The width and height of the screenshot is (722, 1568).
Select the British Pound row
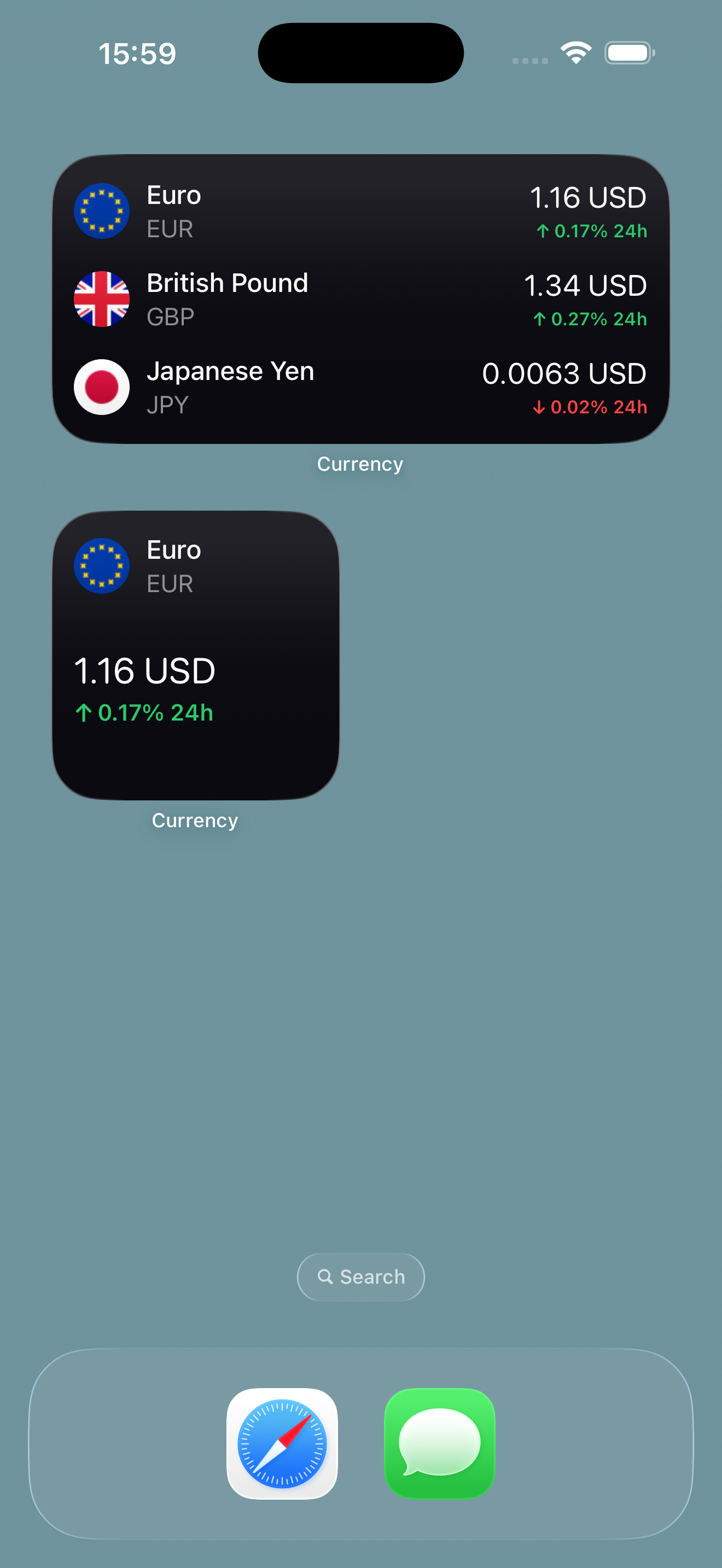point(360,299)
